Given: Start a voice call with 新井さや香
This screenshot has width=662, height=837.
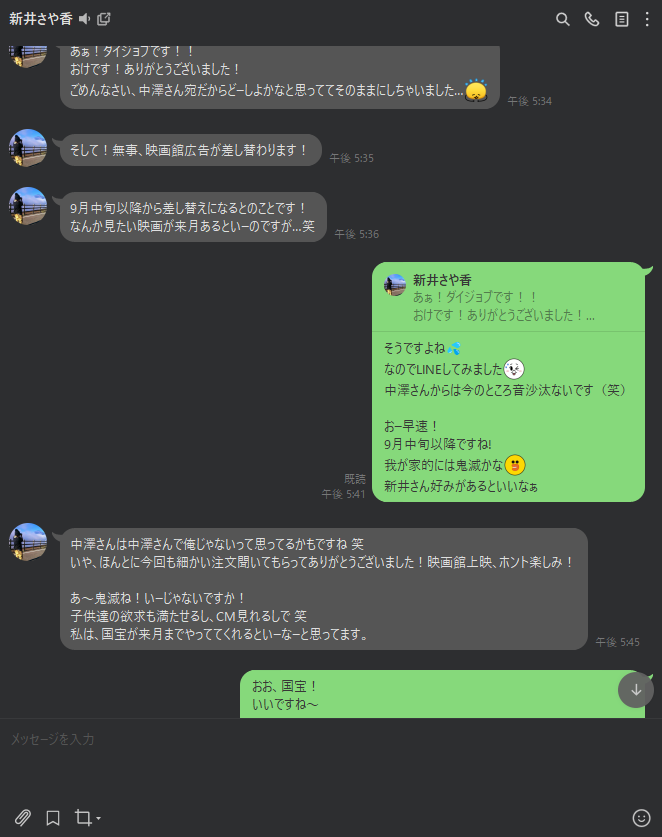Looking at the screenshot, I should 591,19.
